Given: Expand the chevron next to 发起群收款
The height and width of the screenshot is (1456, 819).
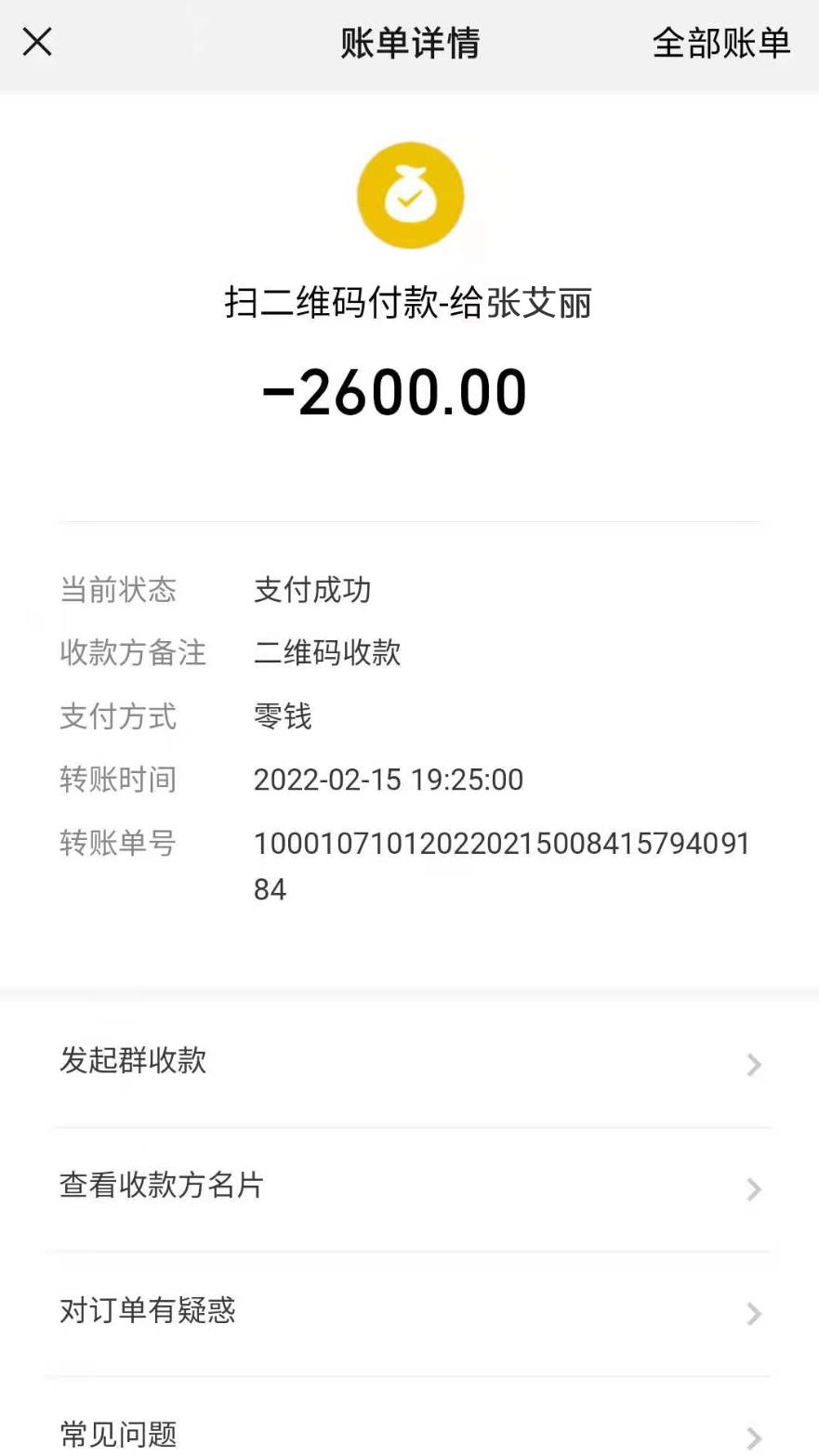Looking at the screenshot, I should point(753,1065).
